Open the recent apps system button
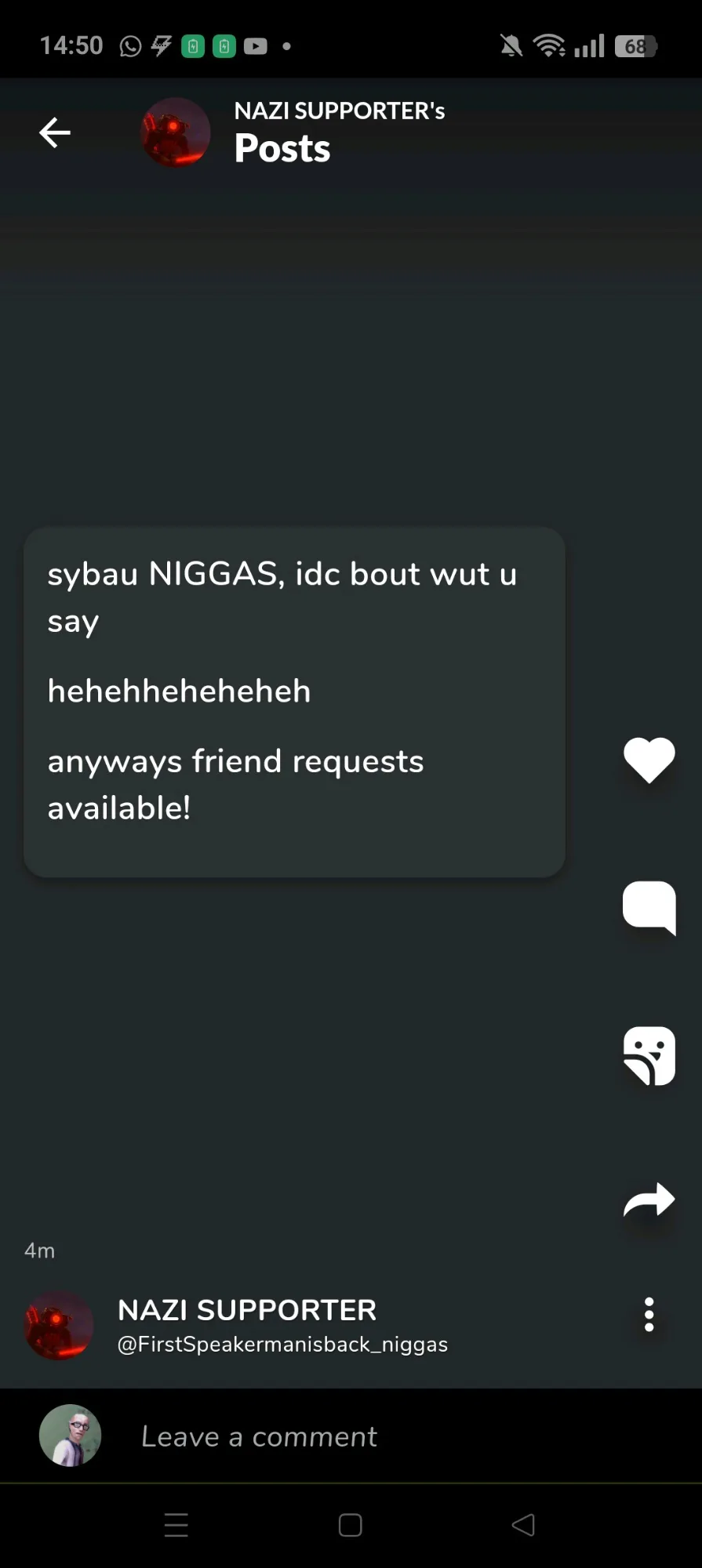Screen dimensions: 702x1568 (x=176, y=1525)
